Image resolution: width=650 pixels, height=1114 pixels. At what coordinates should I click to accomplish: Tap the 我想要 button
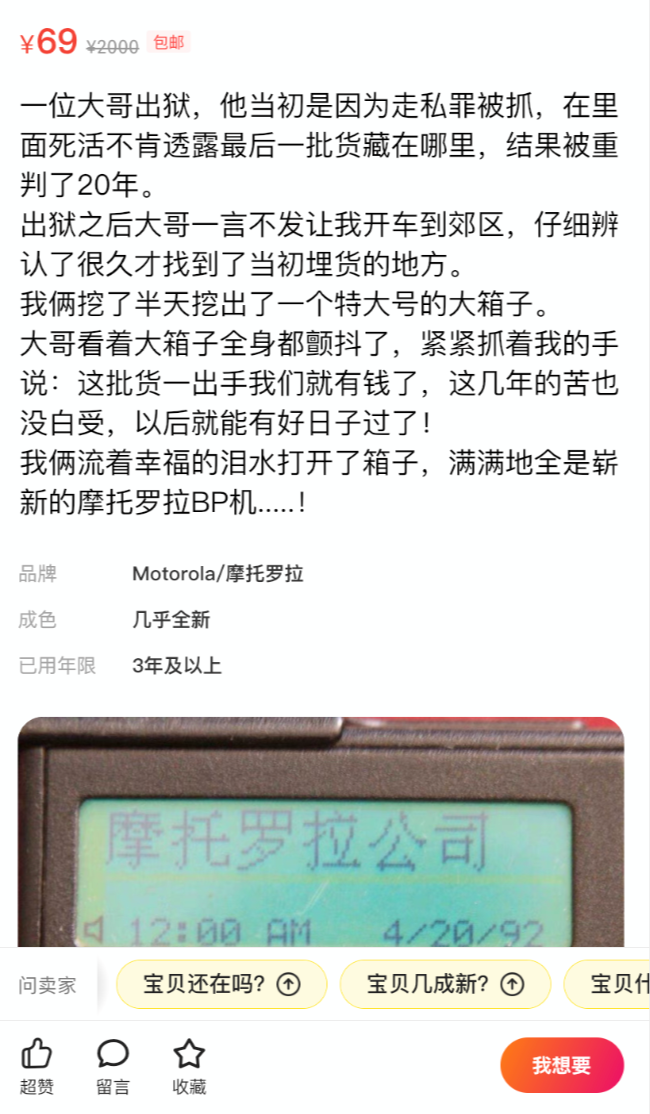561,1065
